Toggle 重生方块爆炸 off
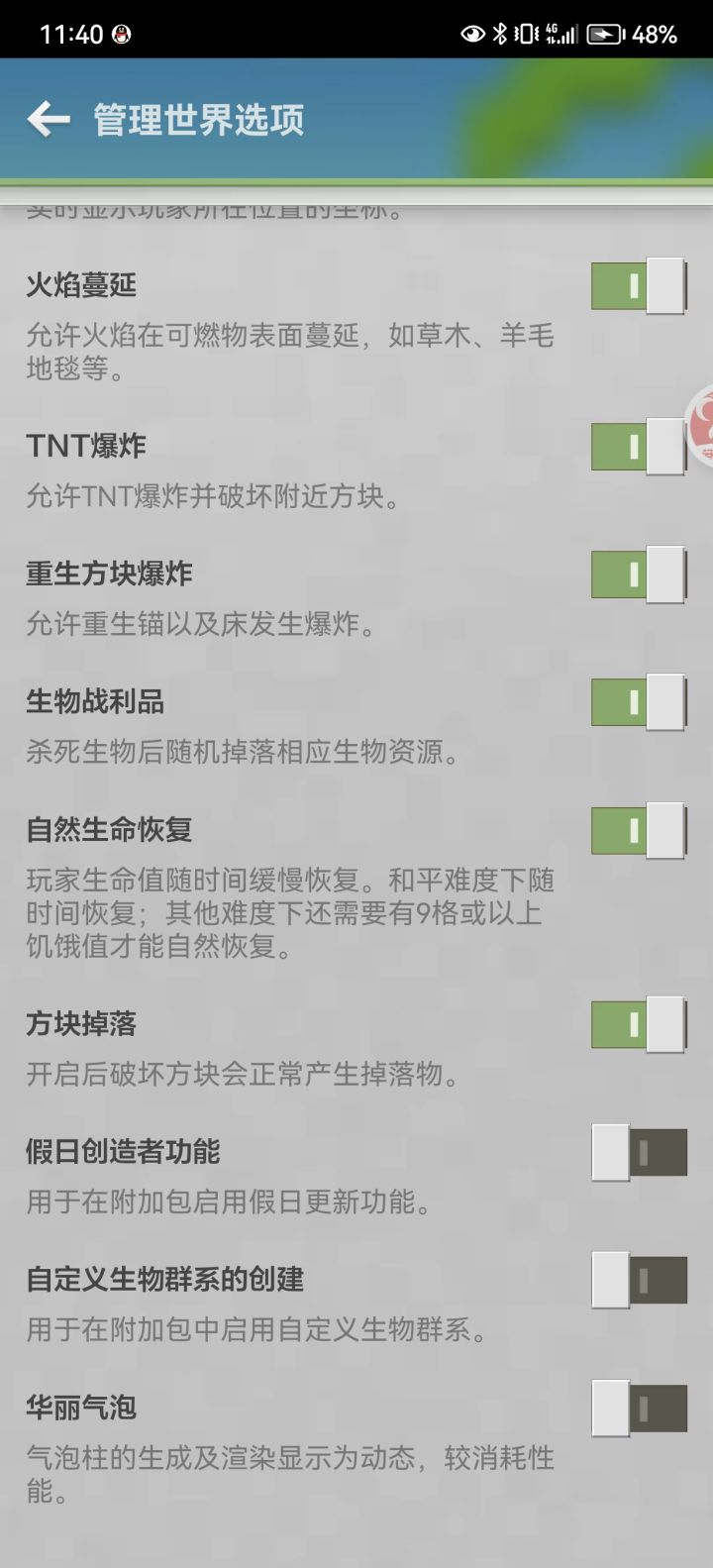The width and height of the screenshot is (713, 1568). click(639, 574)
